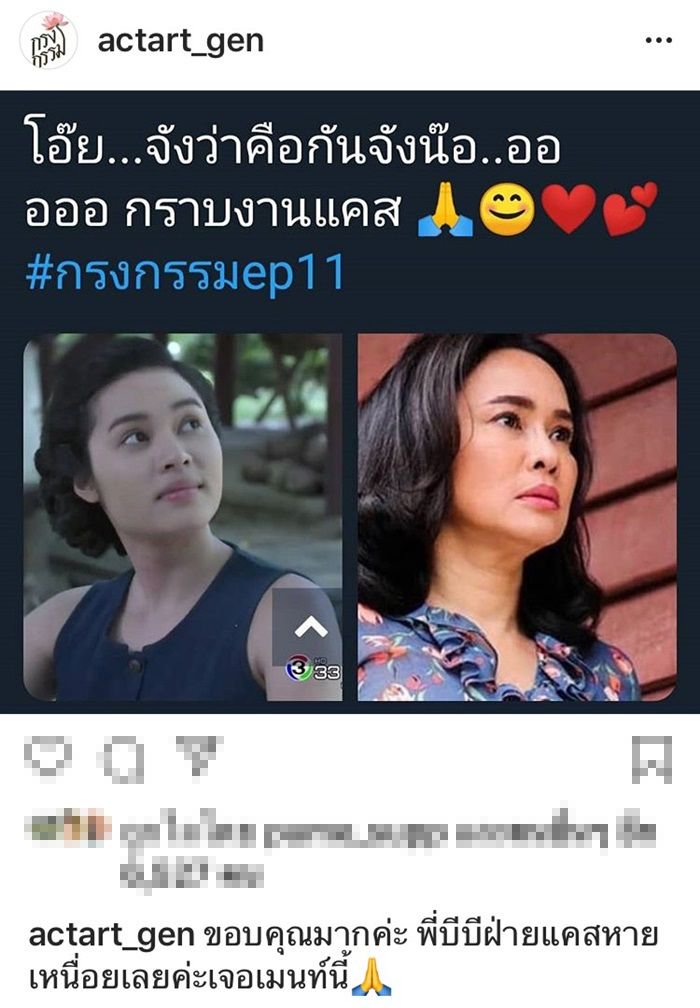Open the post's three-dot overflow menu
Viewport: 700px width, 1008px height.
pos(658,41)
